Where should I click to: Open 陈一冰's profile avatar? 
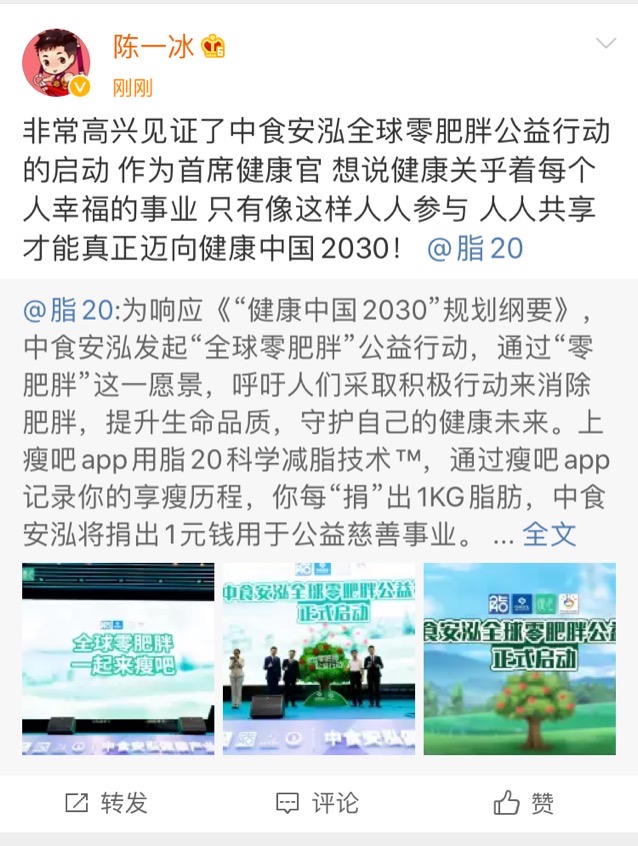click(56, 63)
